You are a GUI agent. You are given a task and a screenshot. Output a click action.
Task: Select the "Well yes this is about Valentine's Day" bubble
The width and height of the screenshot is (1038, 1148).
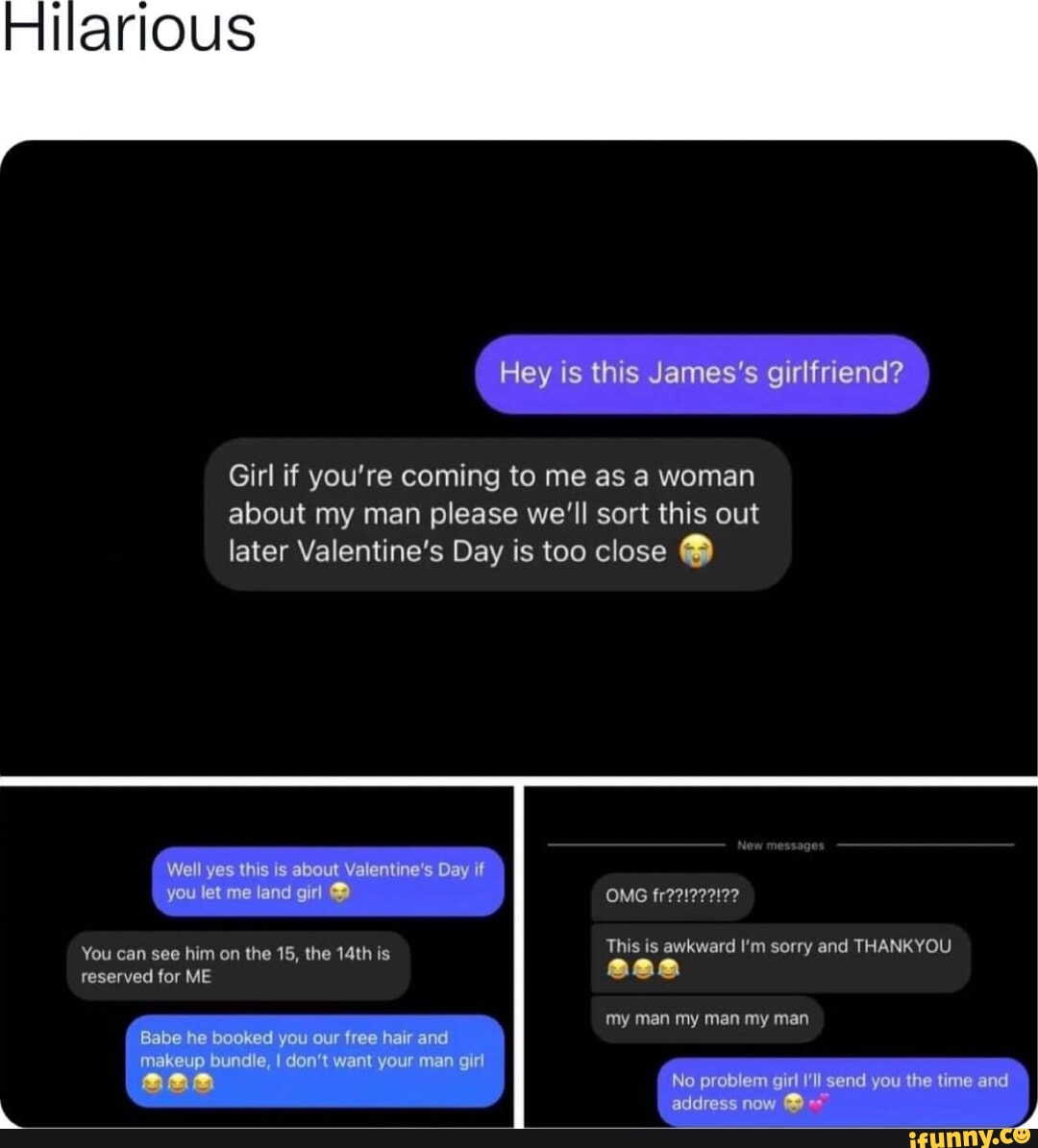pos(327,881)
